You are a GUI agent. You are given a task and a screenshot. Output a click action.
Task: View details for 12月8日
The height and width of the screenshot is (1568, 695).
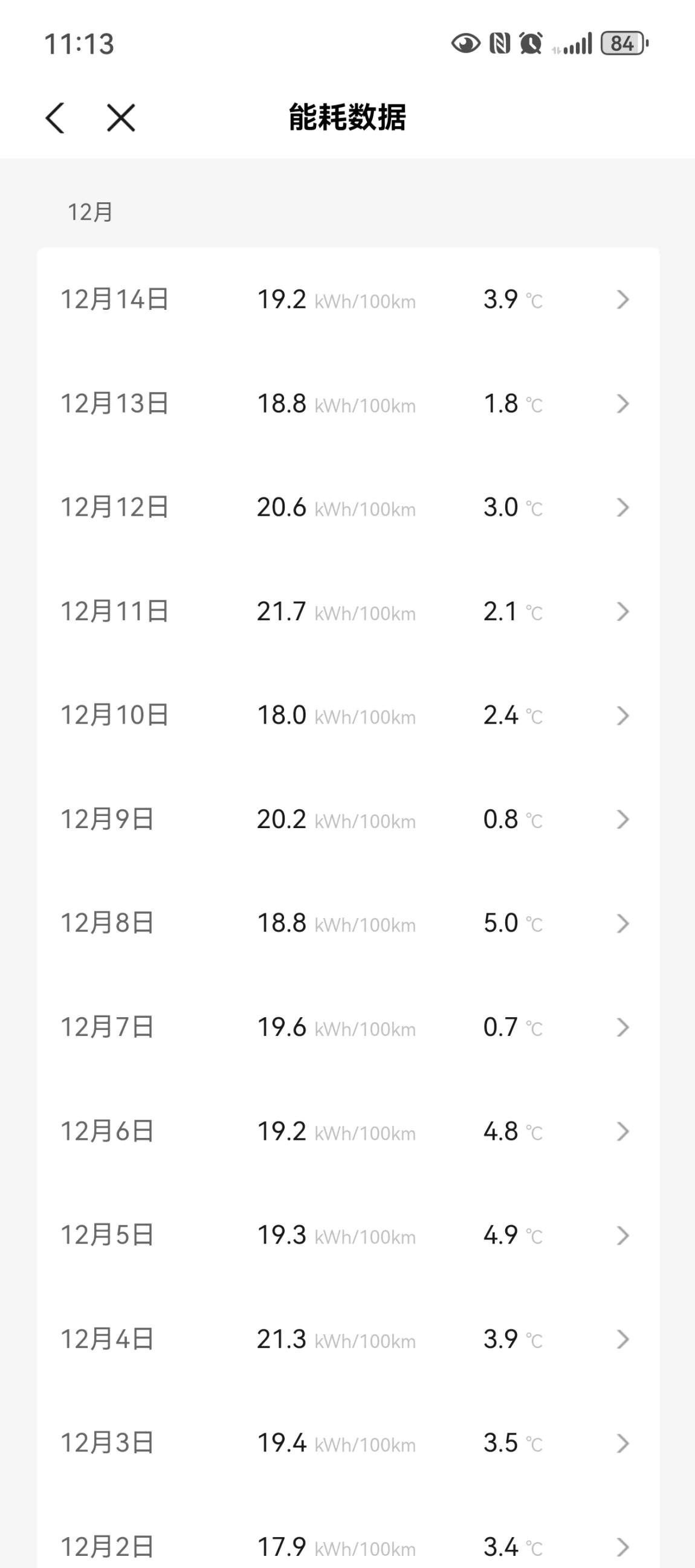tap(348, 924)
